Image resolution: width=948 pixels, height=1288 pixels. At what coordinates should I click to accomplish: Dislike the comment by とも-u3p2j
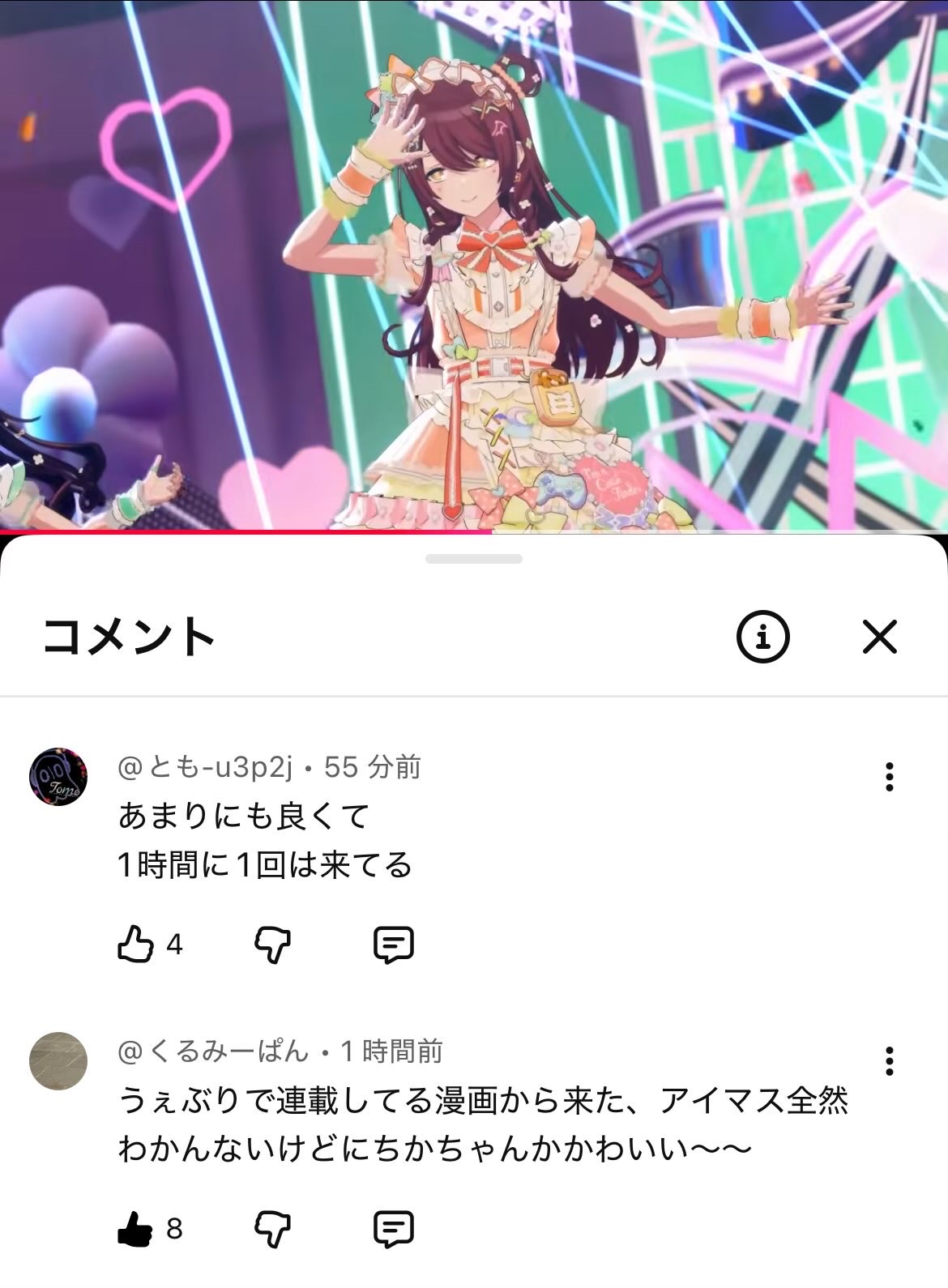pos(273,945)
